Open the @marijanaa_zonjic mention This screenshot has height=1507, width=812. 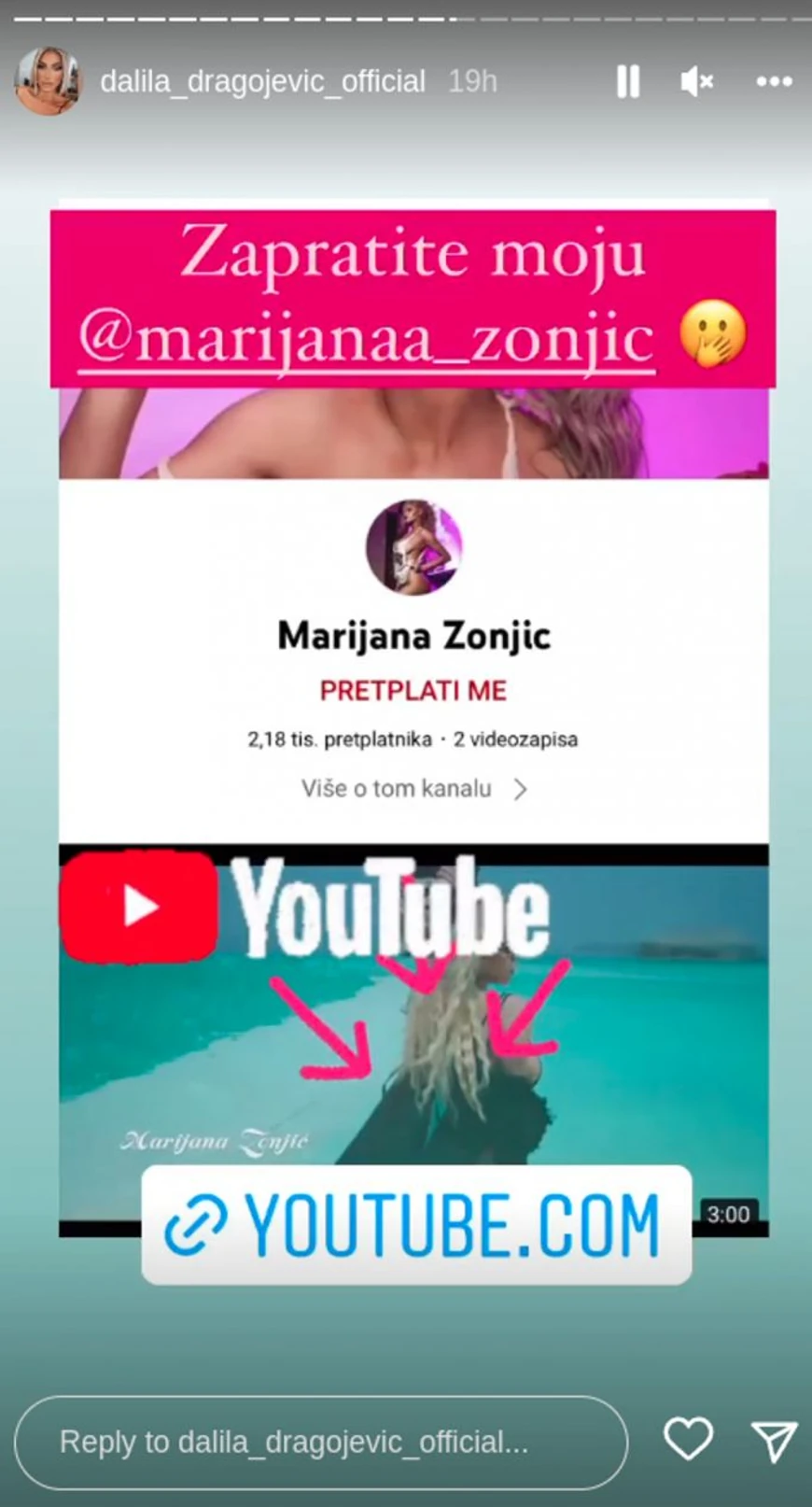pyautogui.click(x=366, y=338)
